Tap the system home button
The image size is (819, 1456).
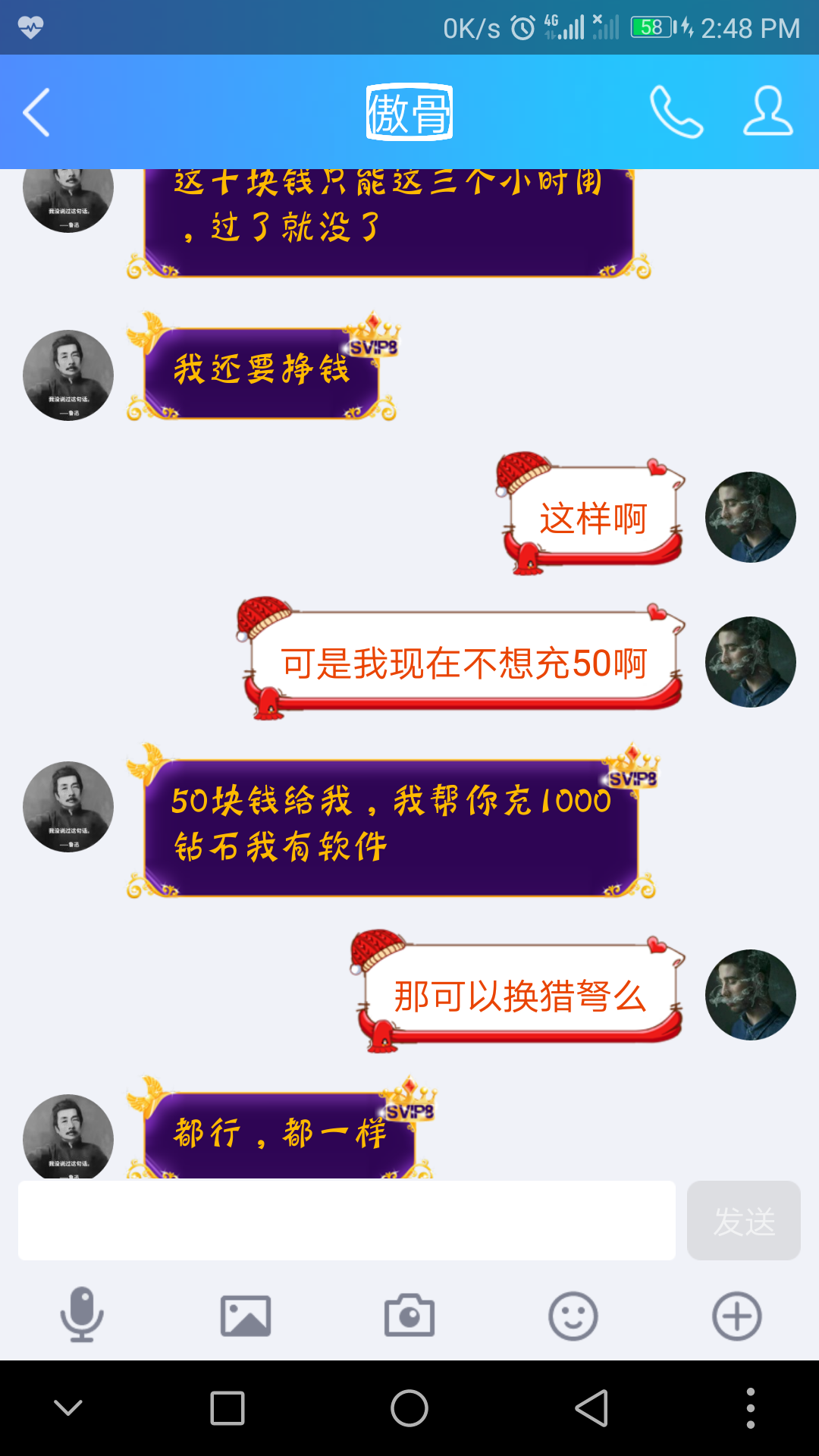pyautogui.click(x=409, y=1408)
